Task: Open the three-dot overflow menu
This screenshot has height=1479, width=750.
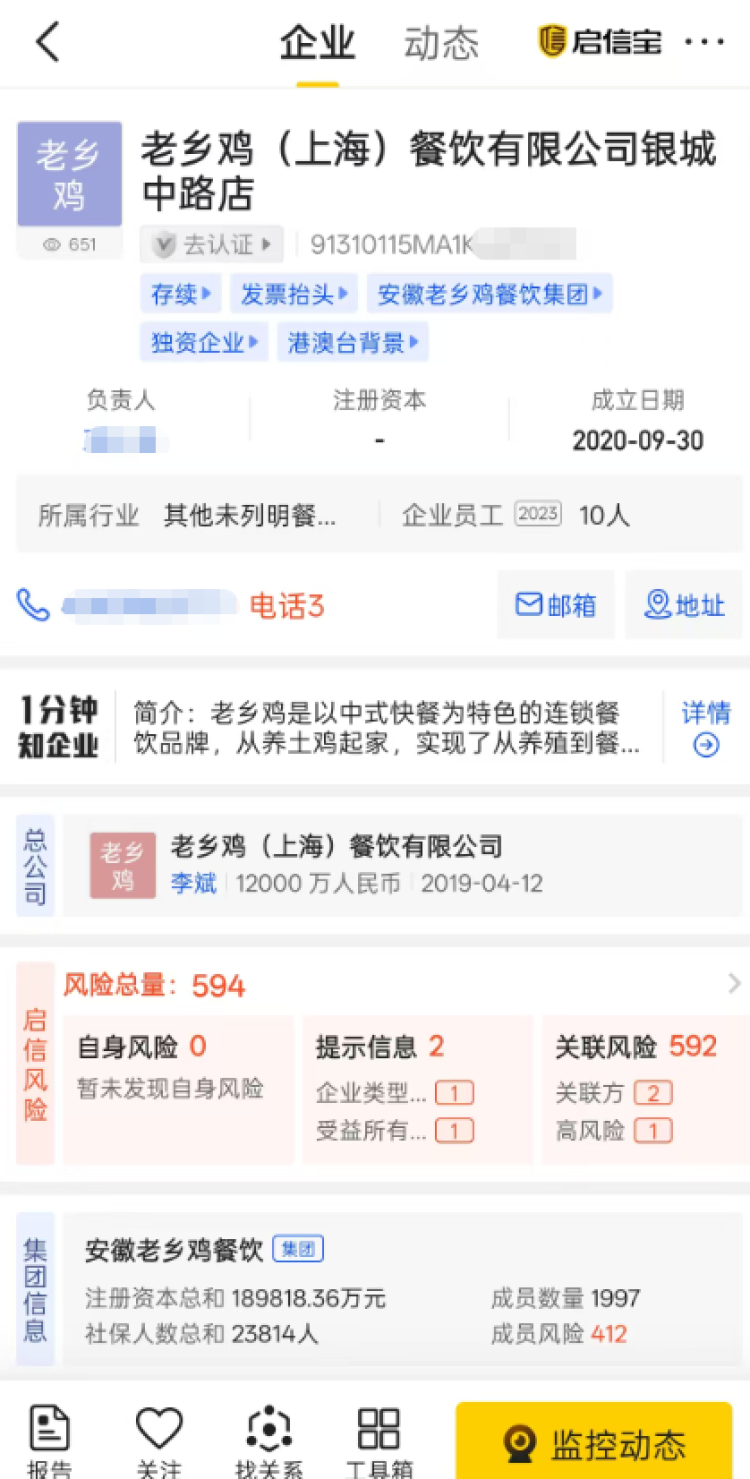Action: click(x=704, y=42)
